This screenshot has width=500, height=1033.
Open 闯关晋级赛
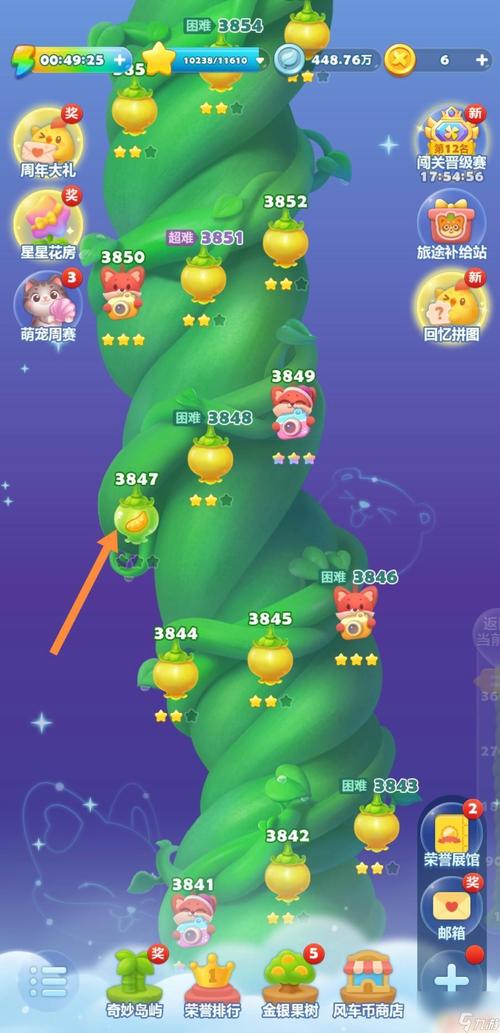pyautogui.click(x=451, y=145)
